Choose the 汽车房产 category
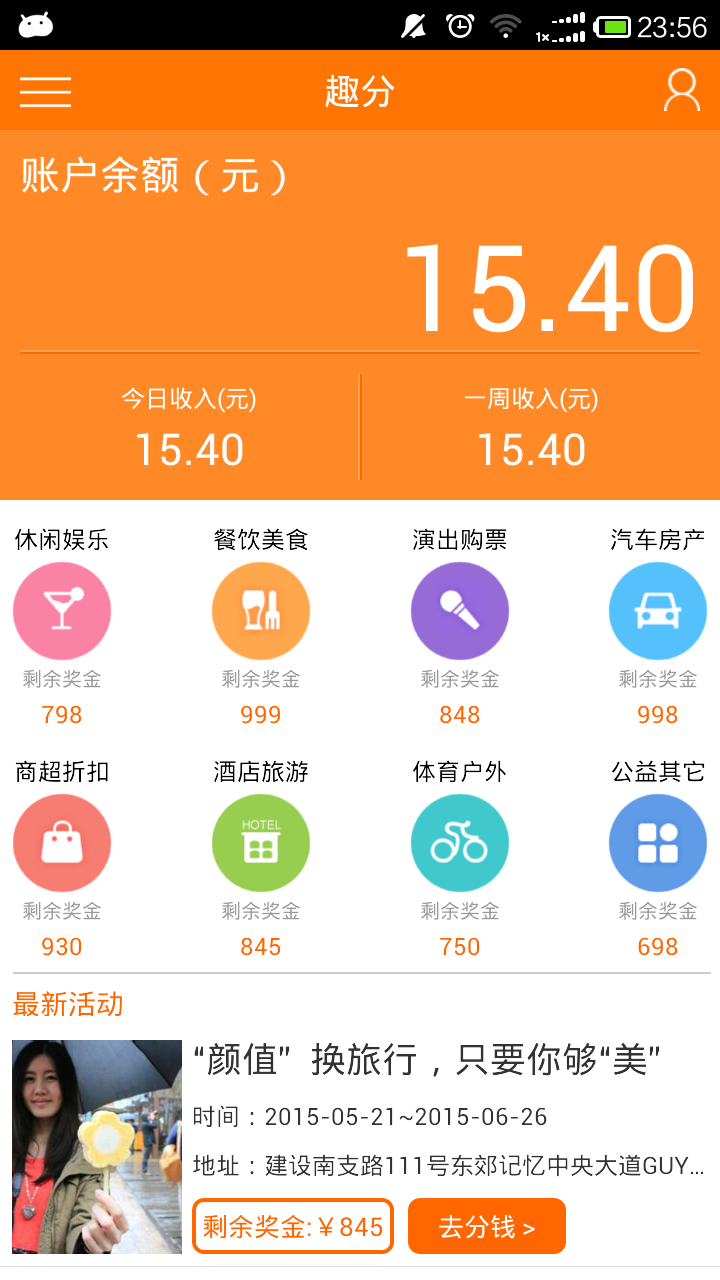This screenshot has height=1280, width=720. pos(658,611)
